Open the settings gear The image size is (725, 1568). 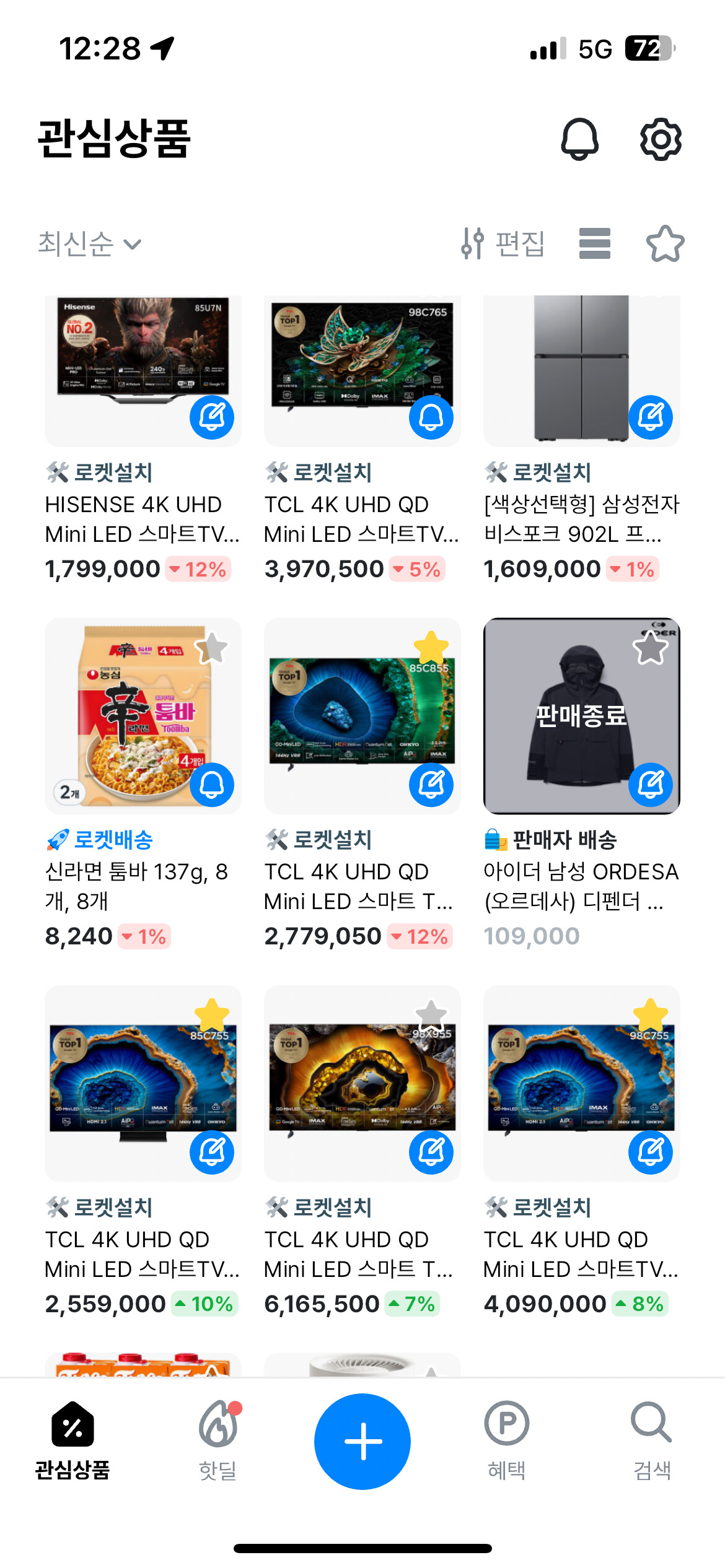[661, 139]
